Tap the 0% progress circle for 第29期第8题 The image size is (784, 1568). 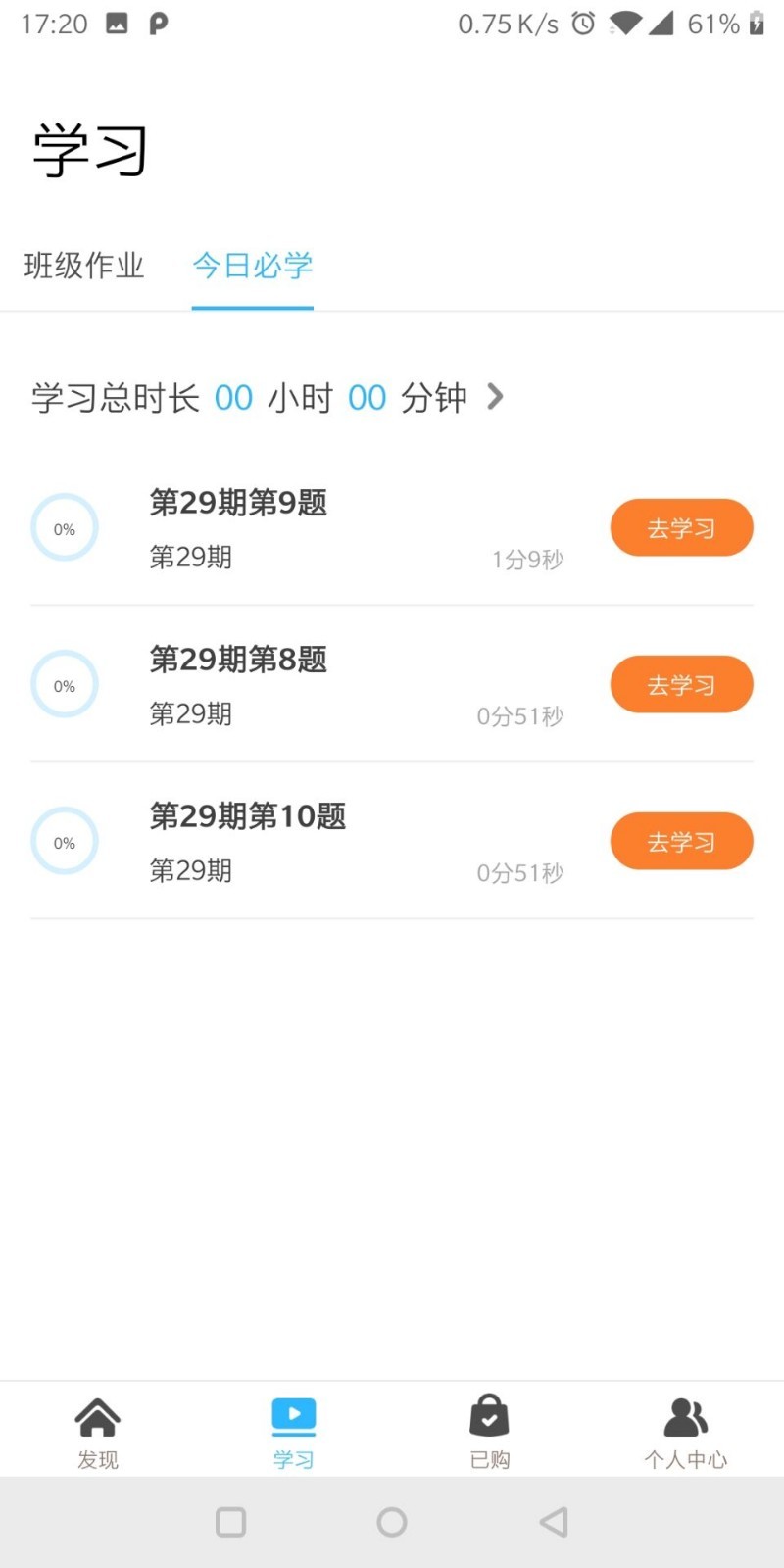[x=64, y=684]
